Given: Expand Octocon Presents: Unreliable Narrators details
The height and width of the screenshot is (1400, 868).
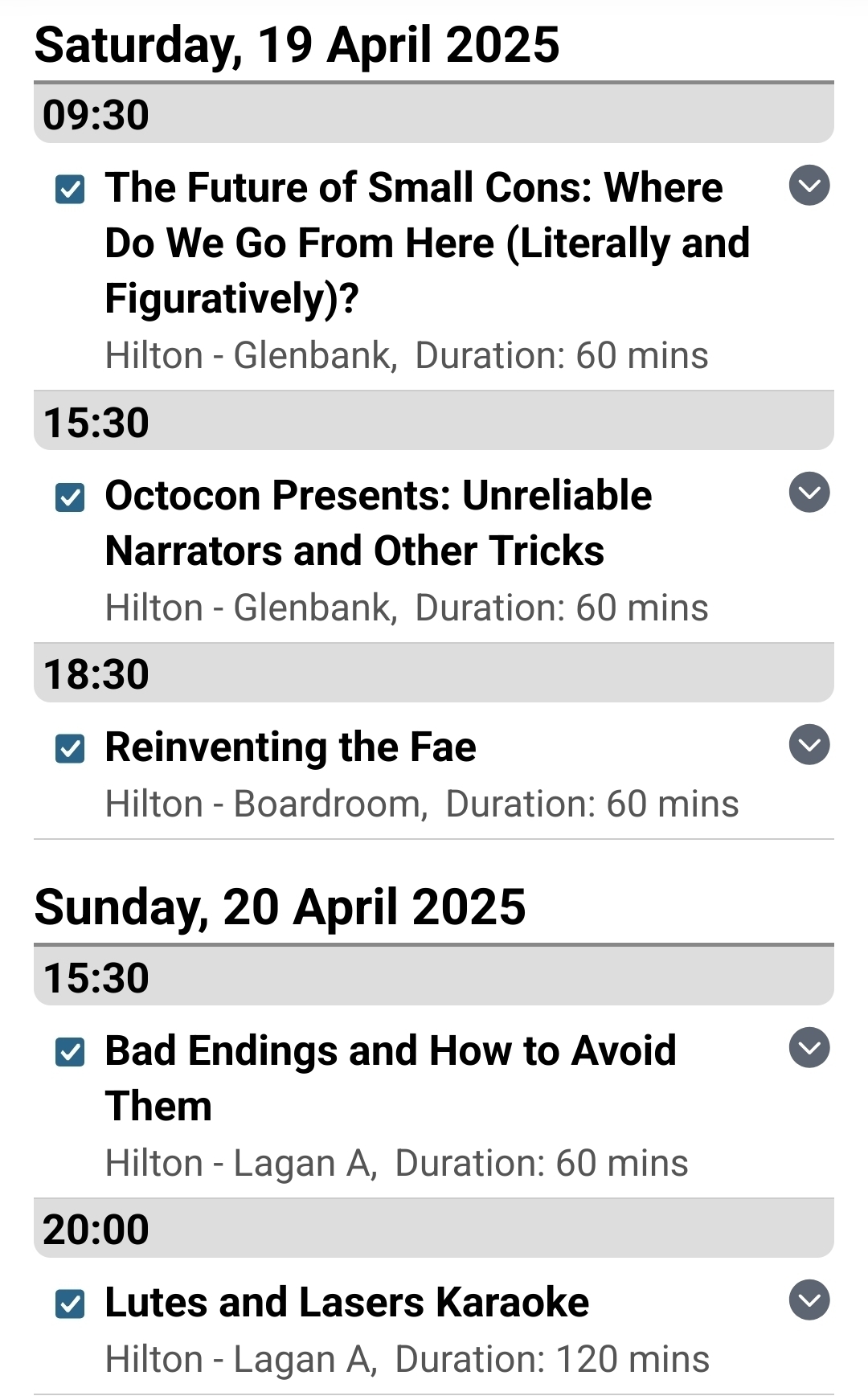Looking at the screenshot, I should coord(809,493).
